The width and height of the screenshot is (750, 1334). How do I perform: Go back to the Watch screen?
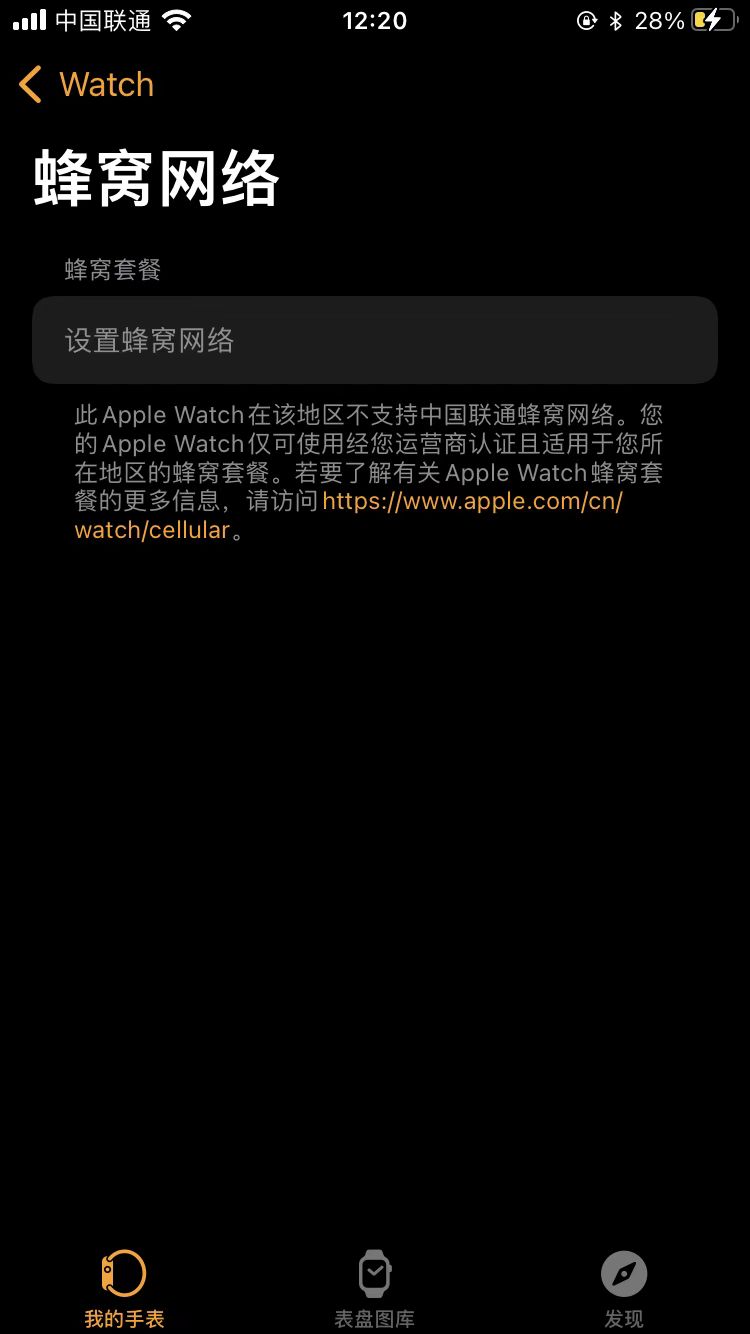point(87,85)
